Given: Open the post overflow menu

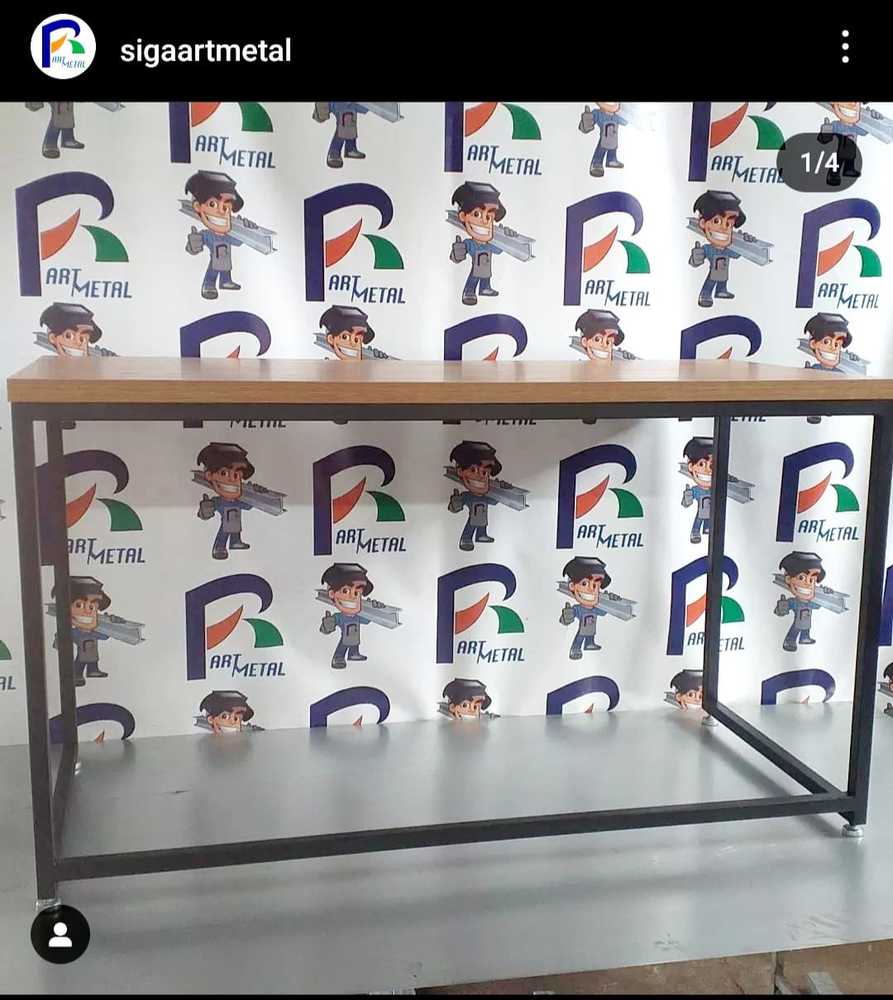Looking at the screenshot, I should [x=845, y=47].
